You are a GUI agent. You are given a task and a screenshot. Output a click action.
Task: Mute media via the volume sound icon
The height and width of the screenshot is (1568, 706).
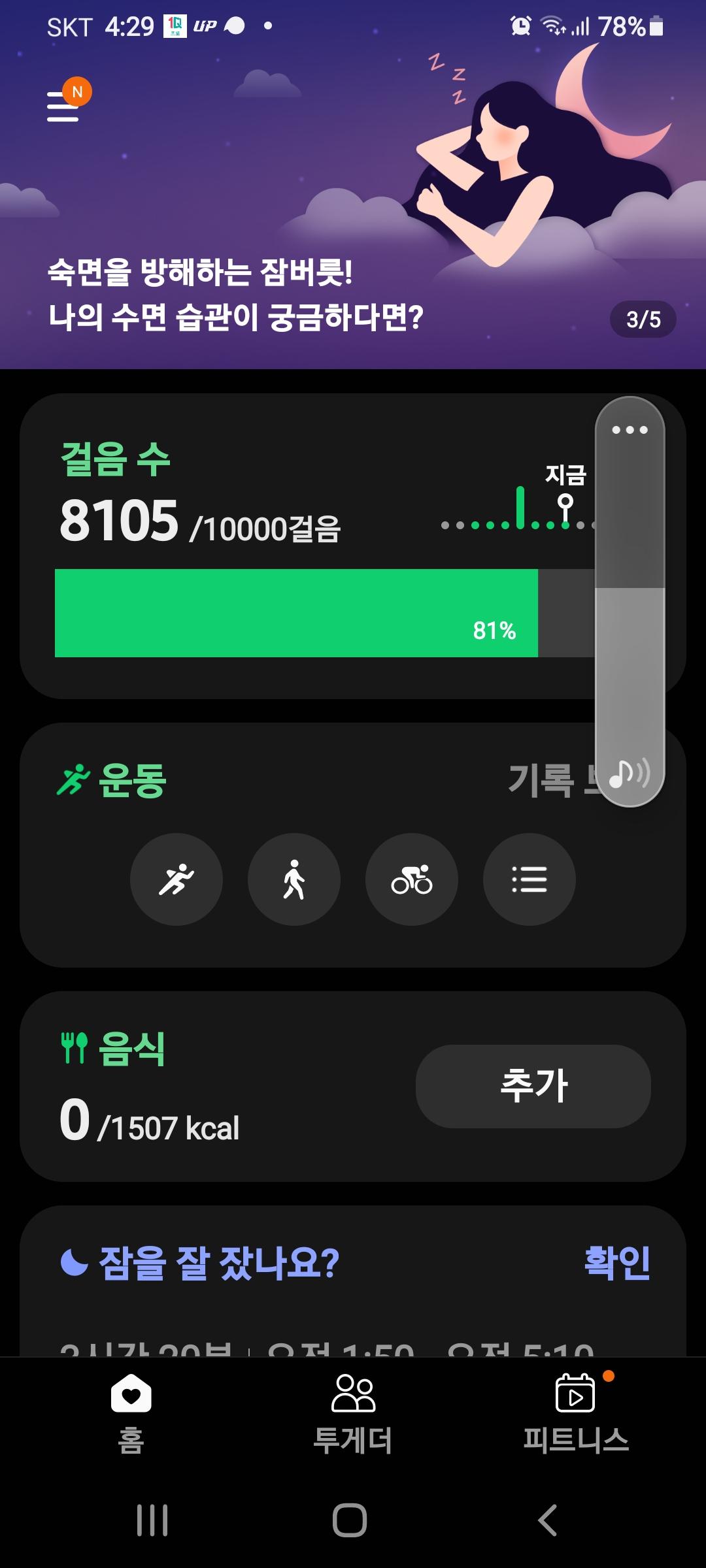tap(629, 774)
